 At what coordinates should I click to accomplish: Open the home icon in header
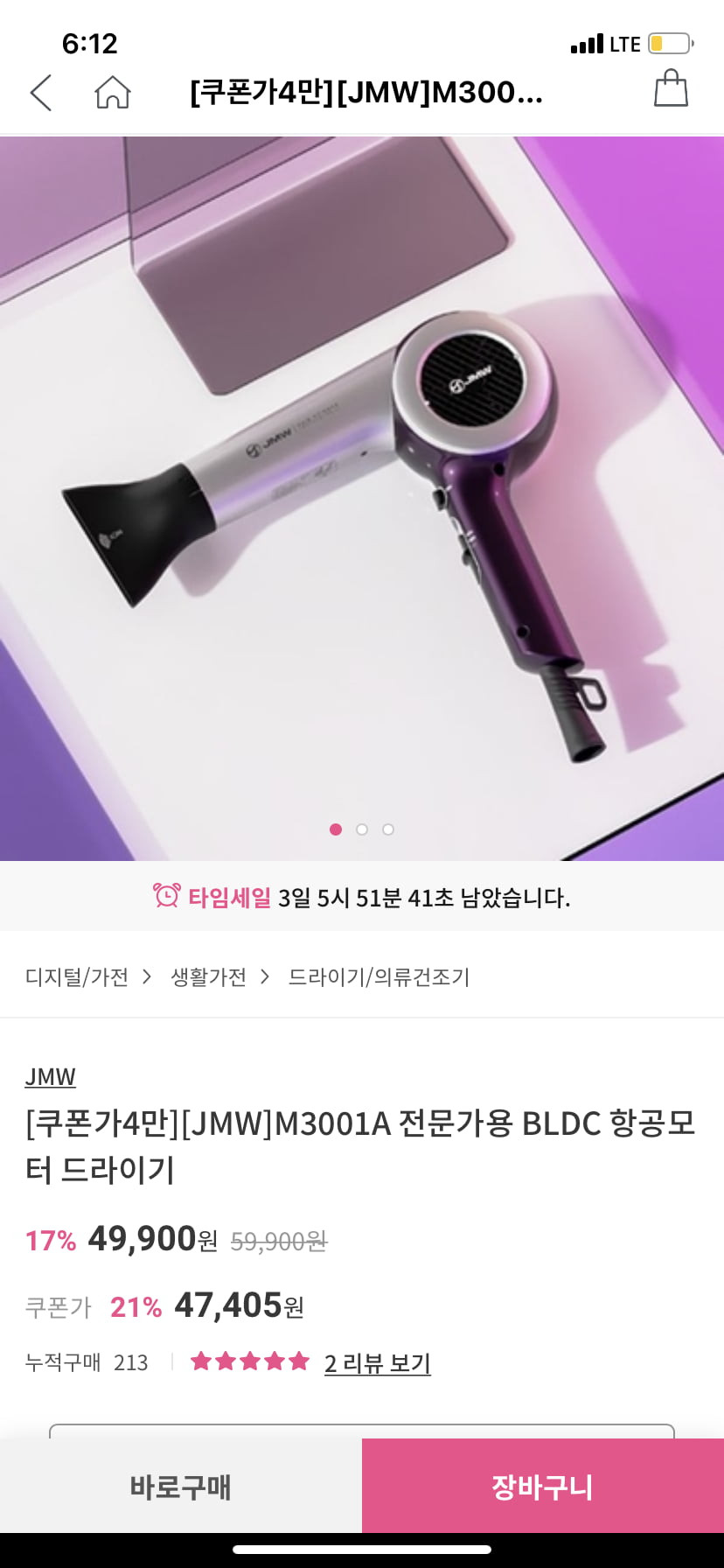[113, 92]
